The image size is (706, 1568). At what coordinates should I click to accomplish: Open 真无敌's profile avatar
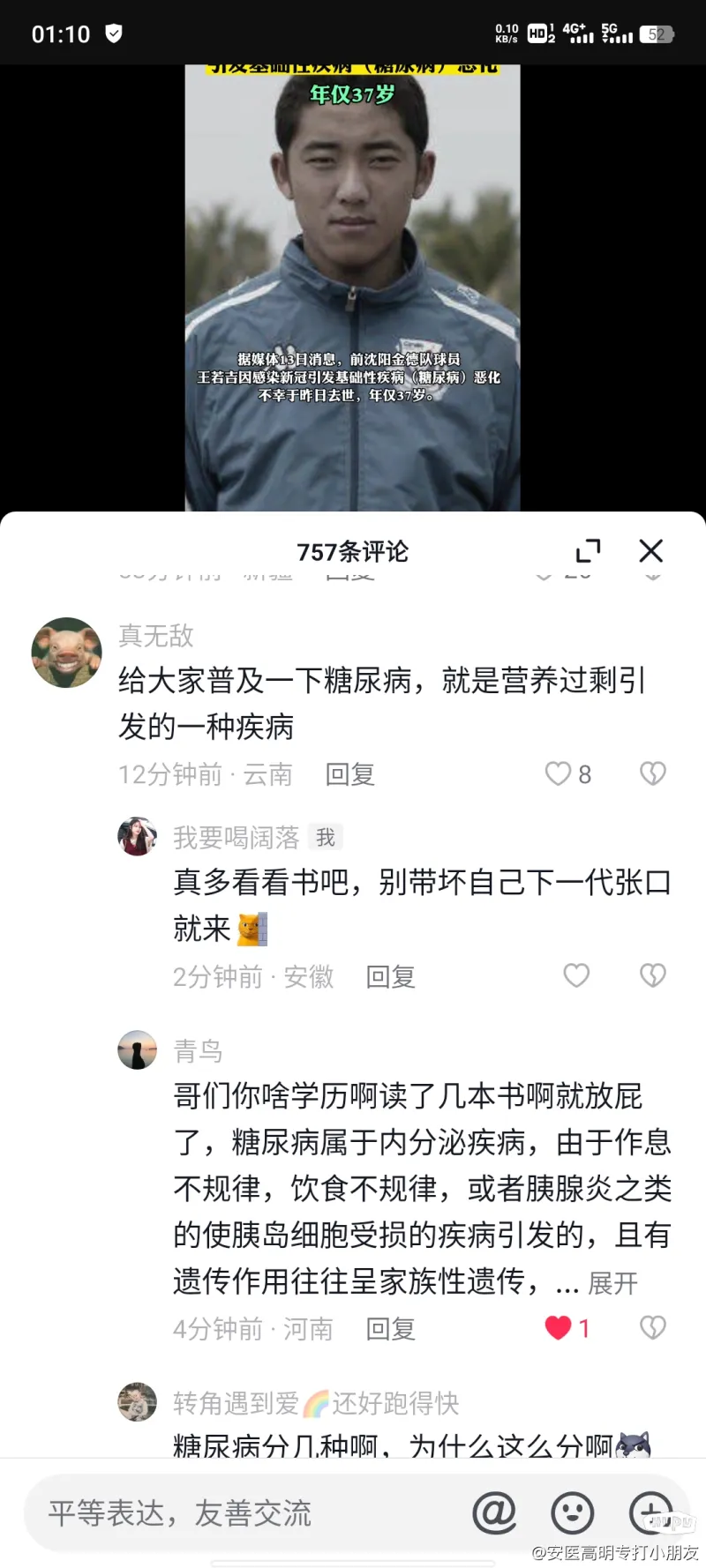(67, 653)
